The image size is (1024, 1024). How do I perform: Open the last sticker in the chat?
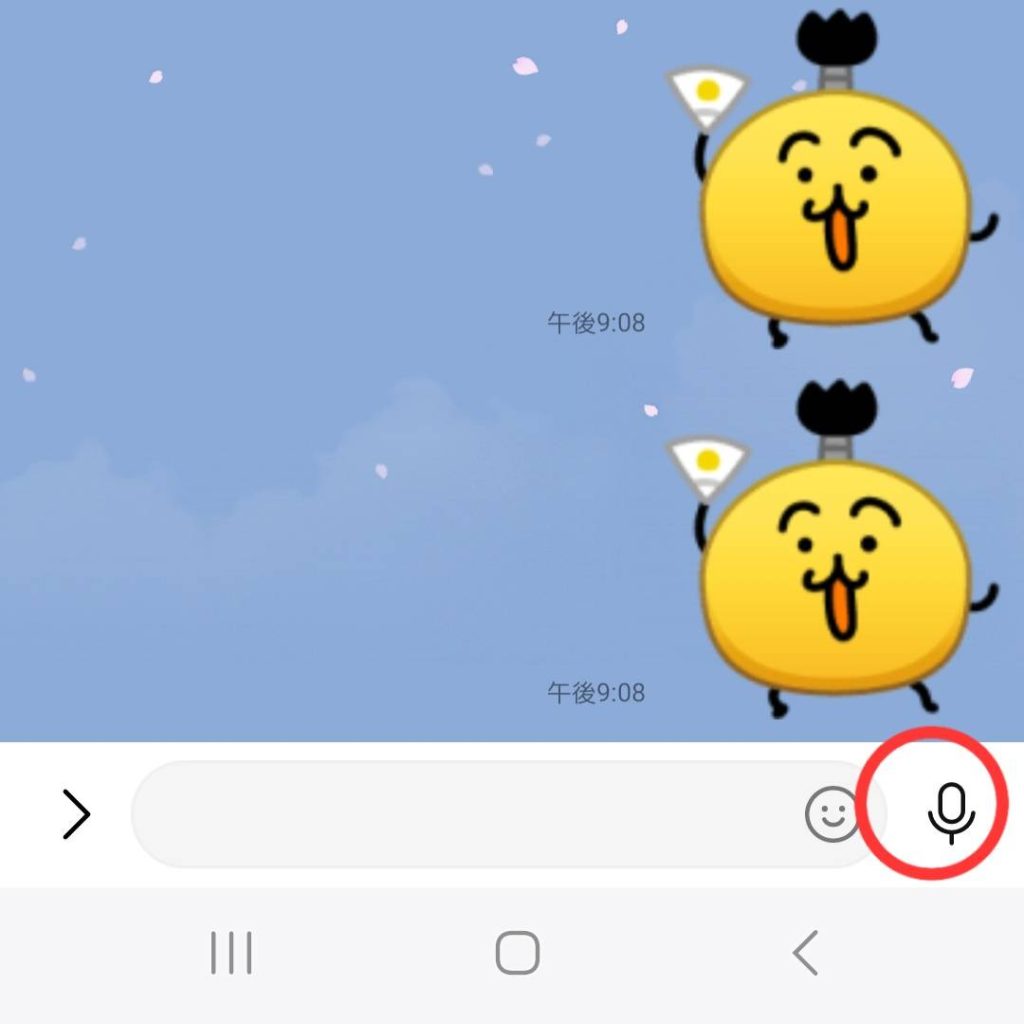tap(830, 560)
